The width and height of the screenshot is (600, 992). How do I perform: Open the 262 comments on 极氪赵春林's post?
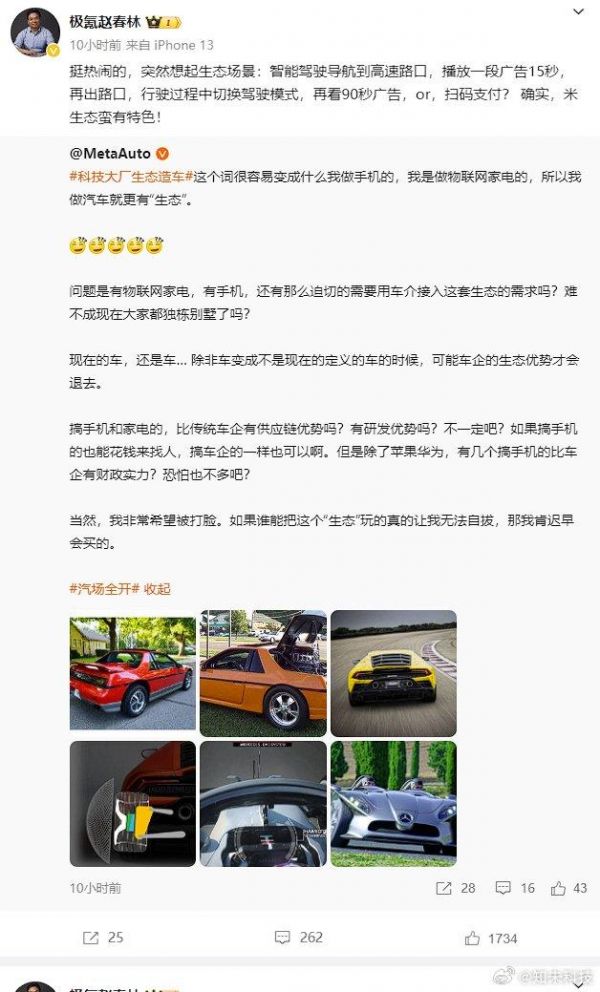(x=299, y=937)
